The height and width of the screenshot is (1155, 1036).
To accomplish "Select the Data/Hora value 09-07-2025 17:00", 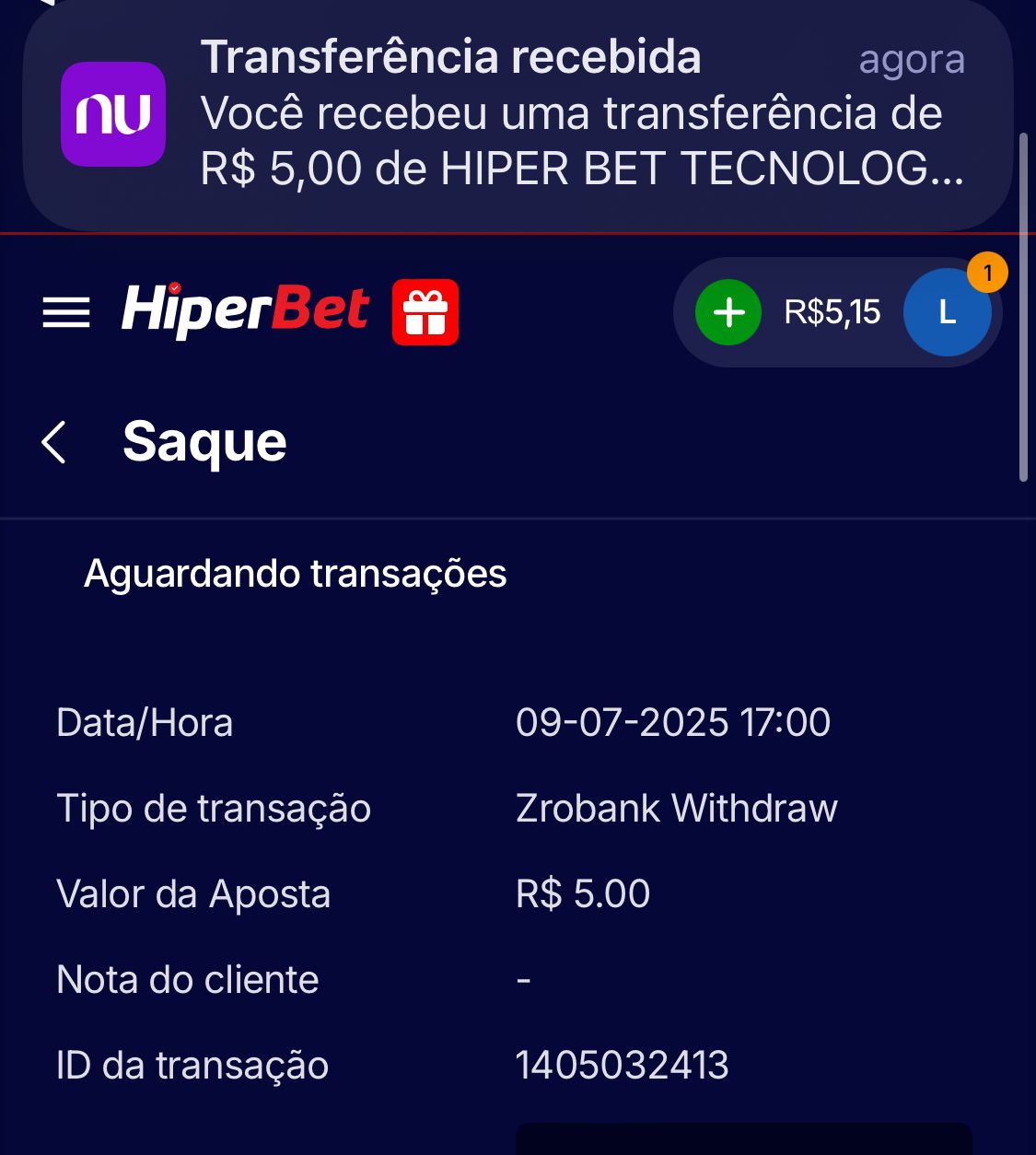I will click(x=672, y=722).
